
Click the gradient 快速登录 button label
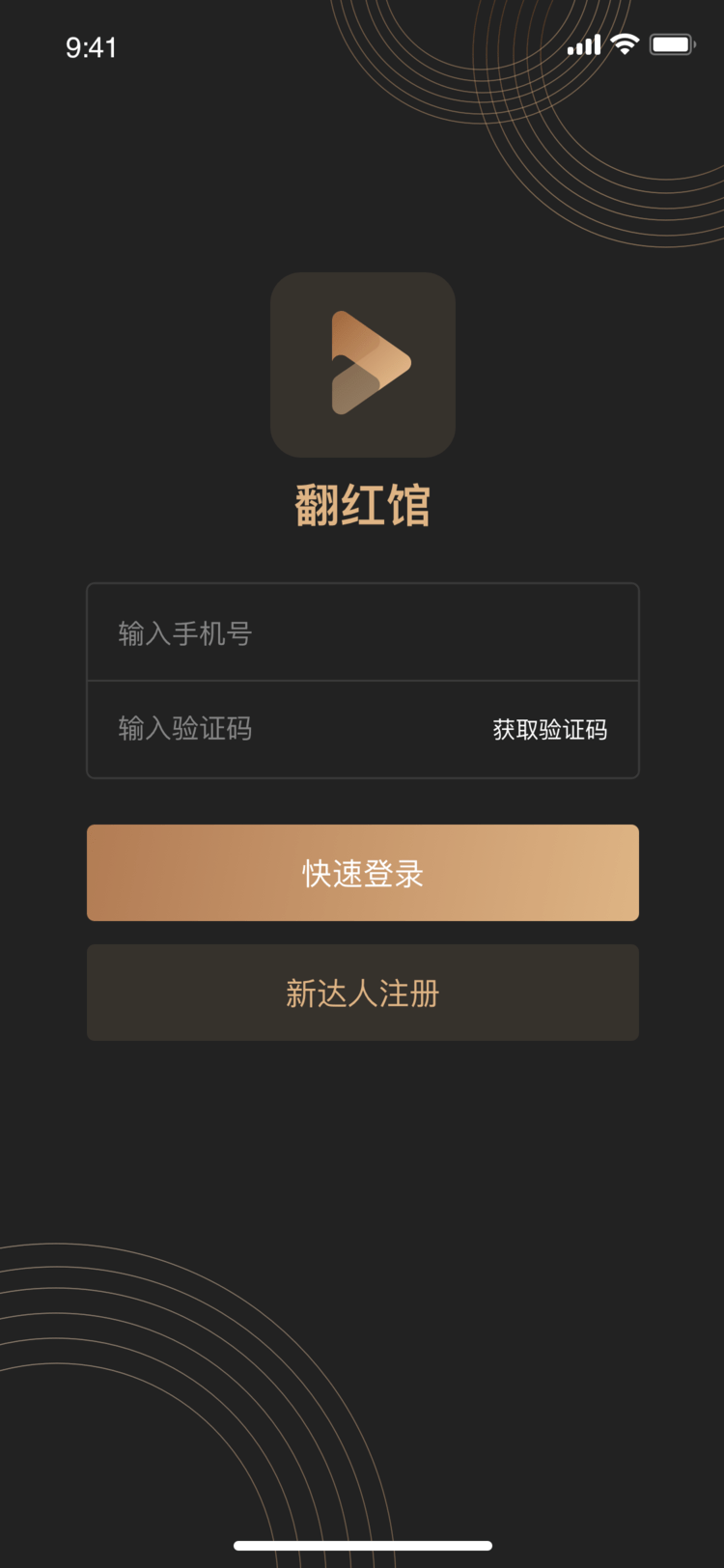(362, 873)
